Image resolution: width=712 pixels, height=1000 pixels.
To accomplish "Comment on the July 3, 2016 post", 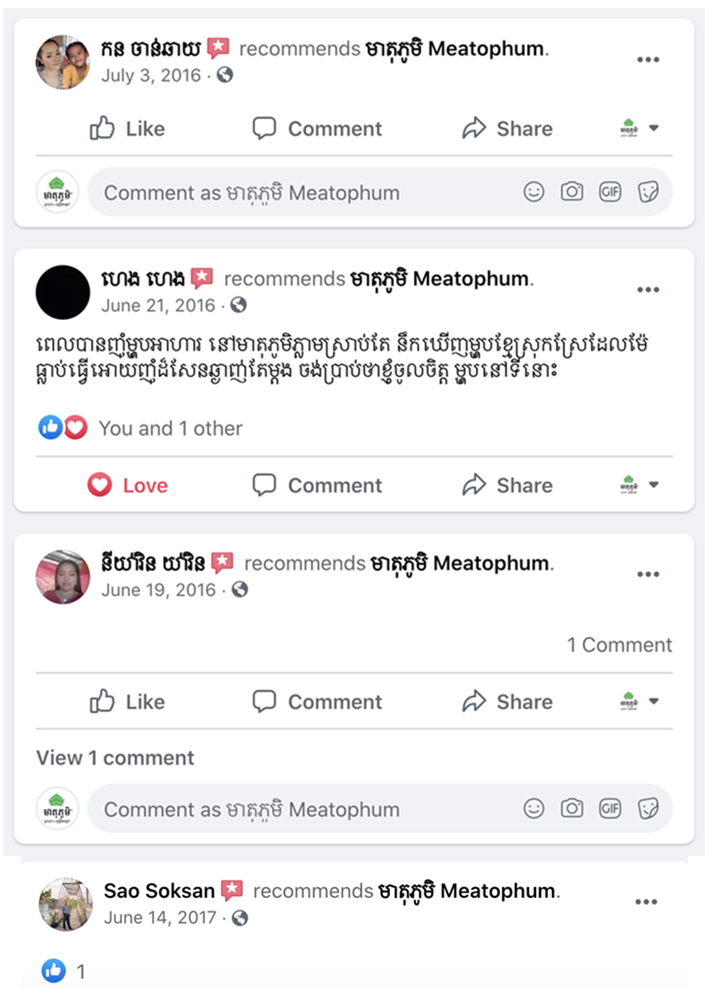I will (317, 129).
